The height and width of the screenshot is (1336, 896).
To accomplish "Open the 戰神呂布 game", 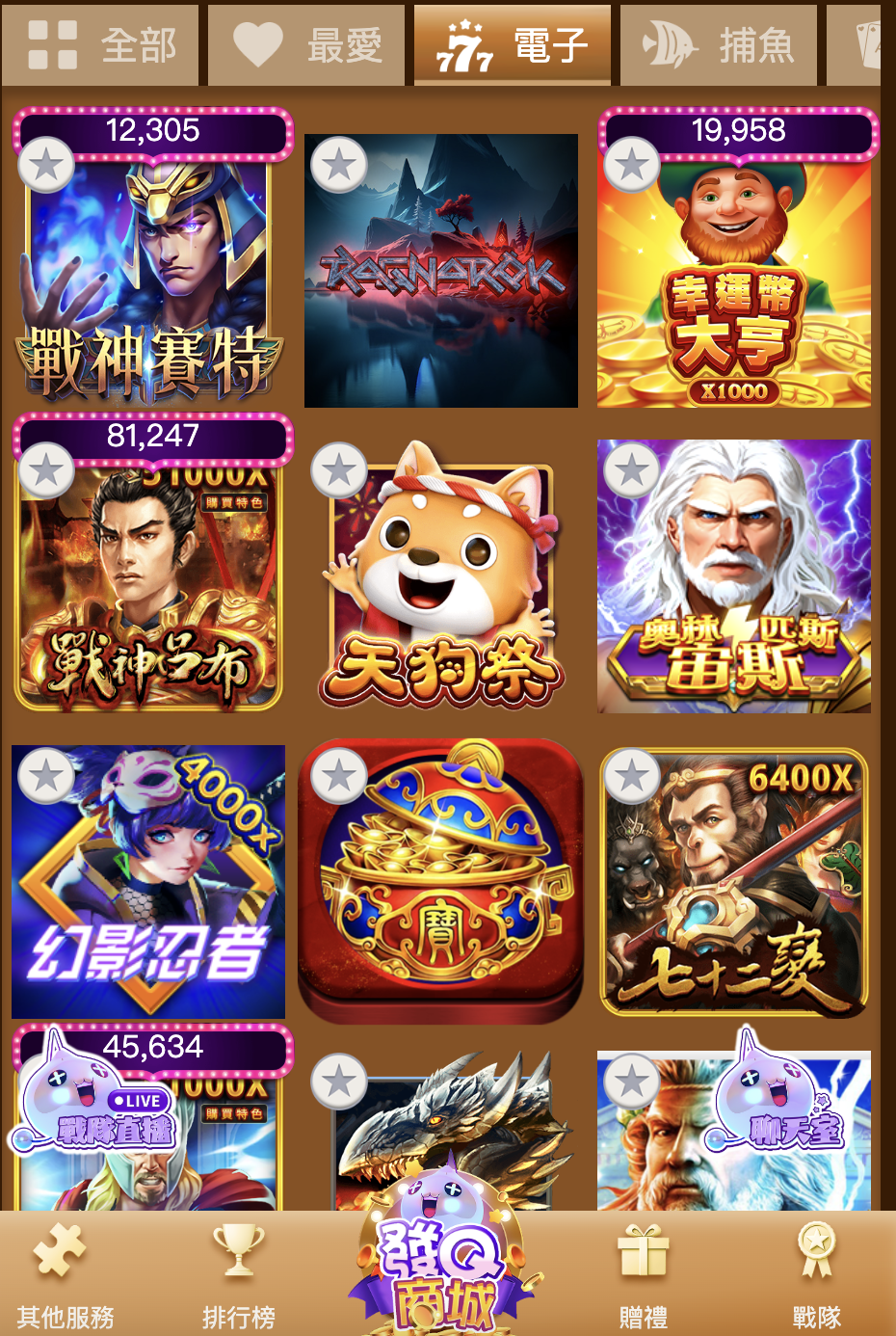I will [x=149, y=588].
